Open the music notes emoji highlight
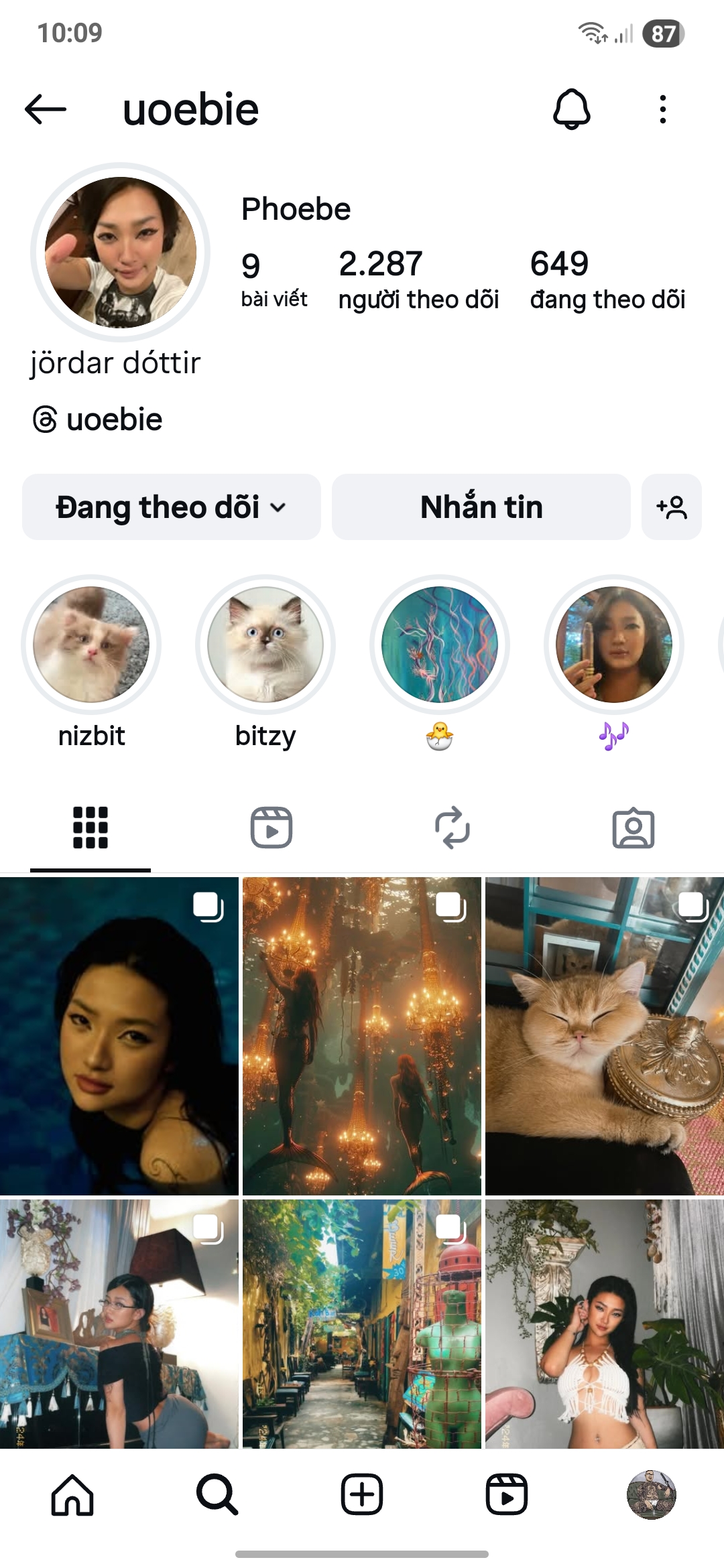Image resolution: width=724 pixels, height=1568 pixels. coord(614,645)
